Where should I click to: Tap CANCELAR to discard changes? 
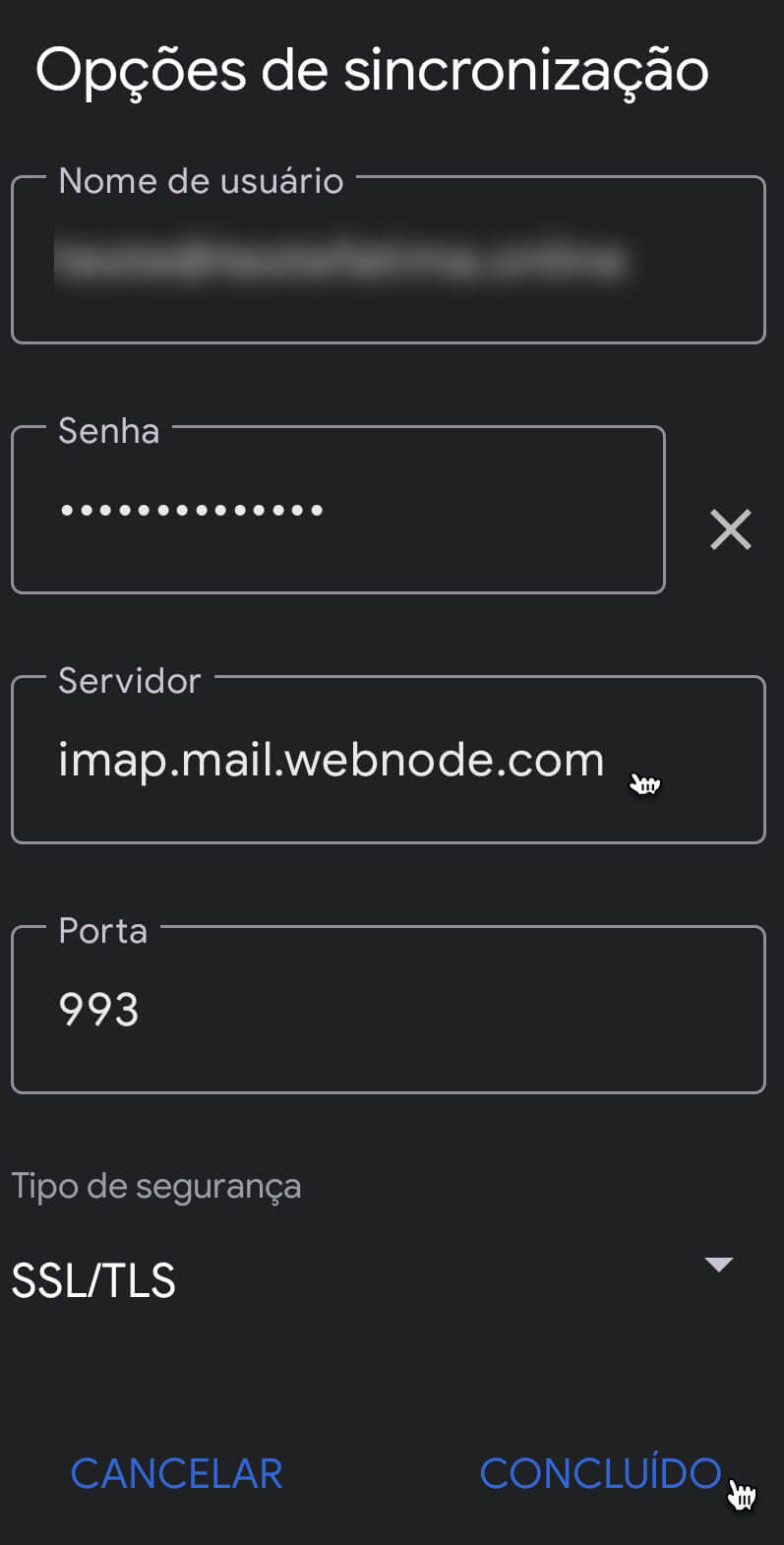coord(177,1473)
